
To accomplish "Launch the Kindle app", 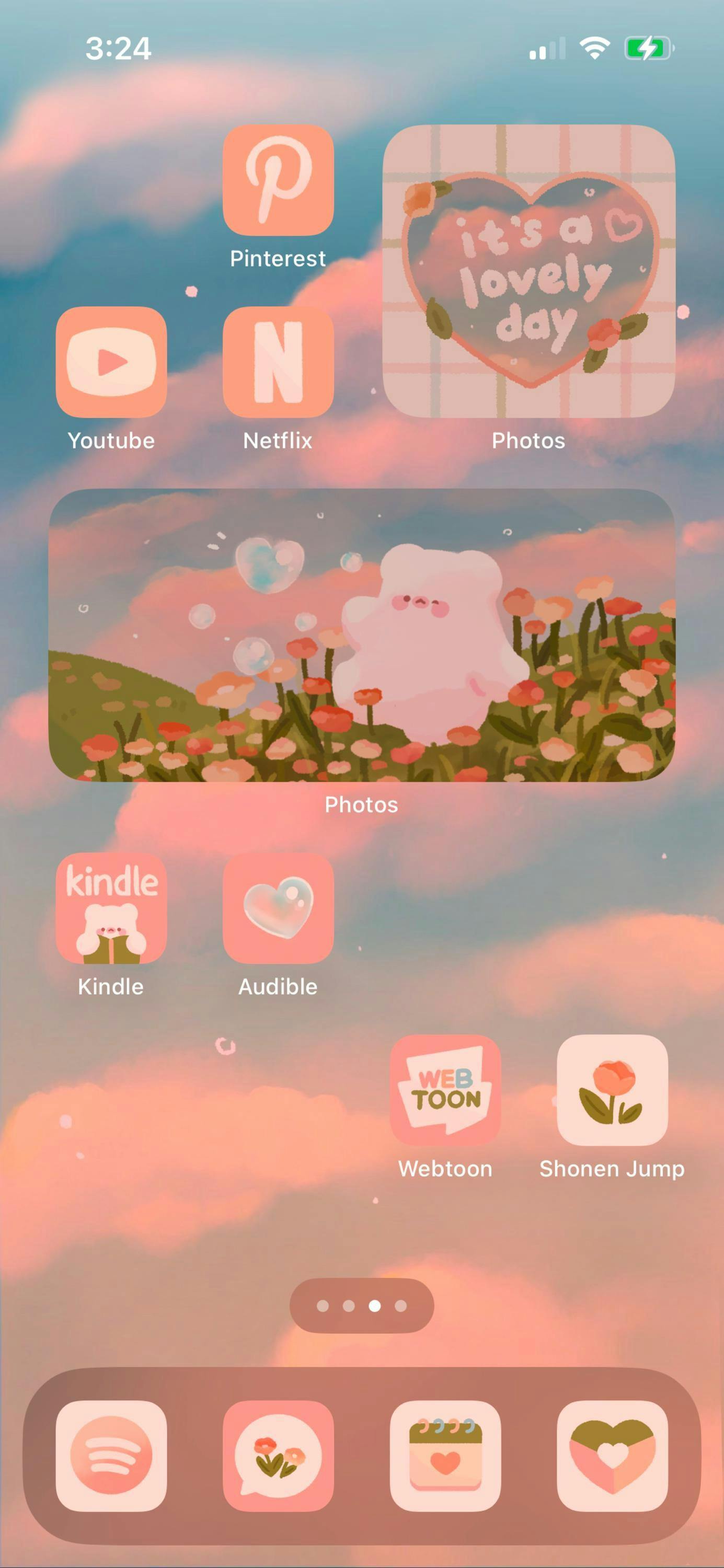I will pos(111,908).
